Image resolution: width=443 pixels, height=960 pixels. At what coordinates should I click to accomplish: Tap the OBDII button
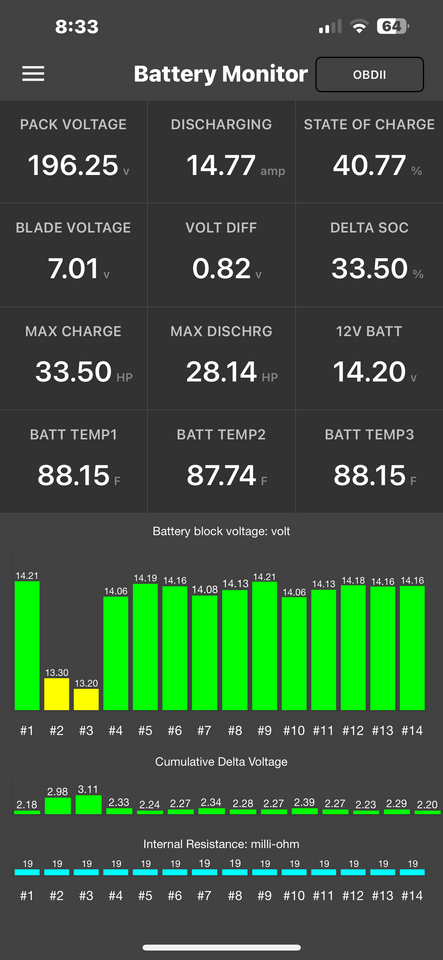[x=370, y=75]
